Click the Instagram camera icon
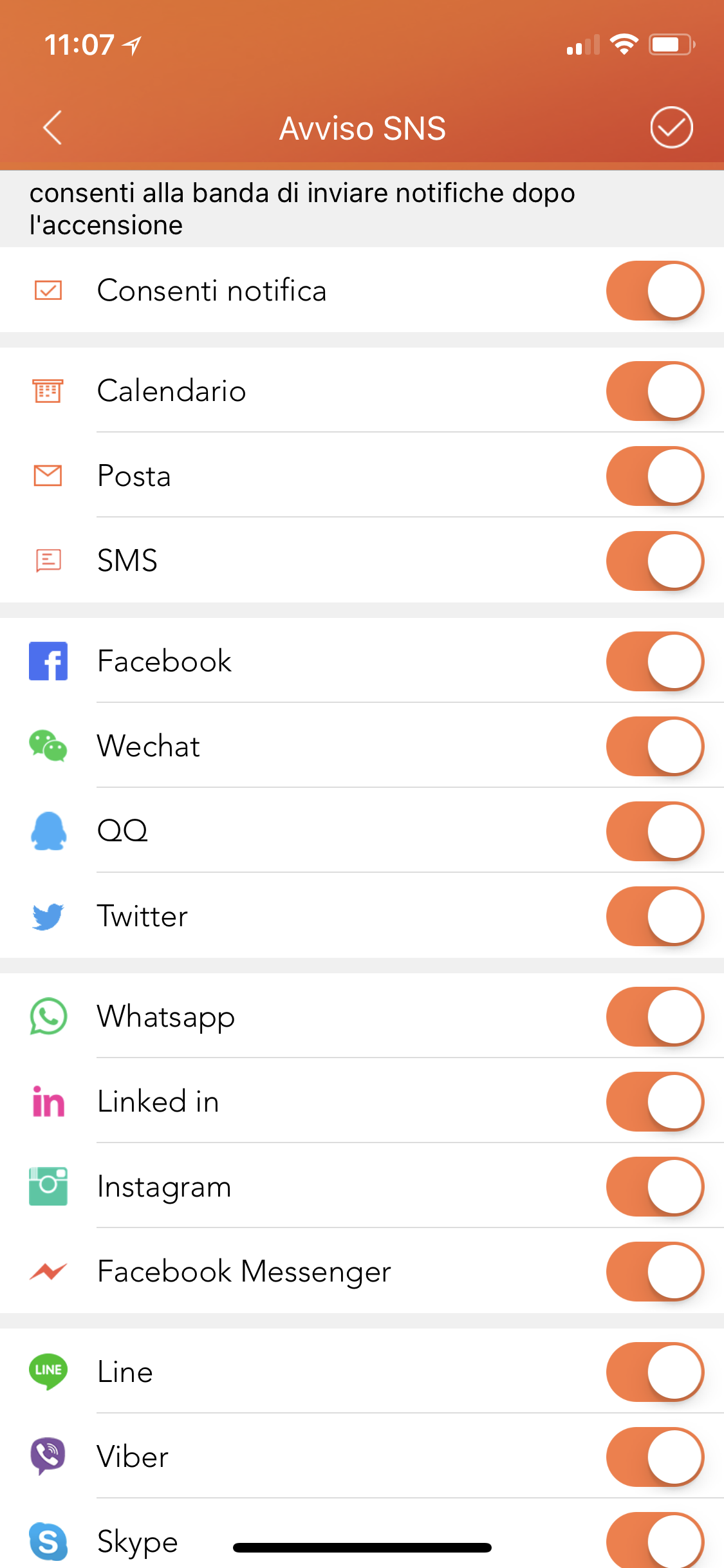 (x=48, y=1187)
